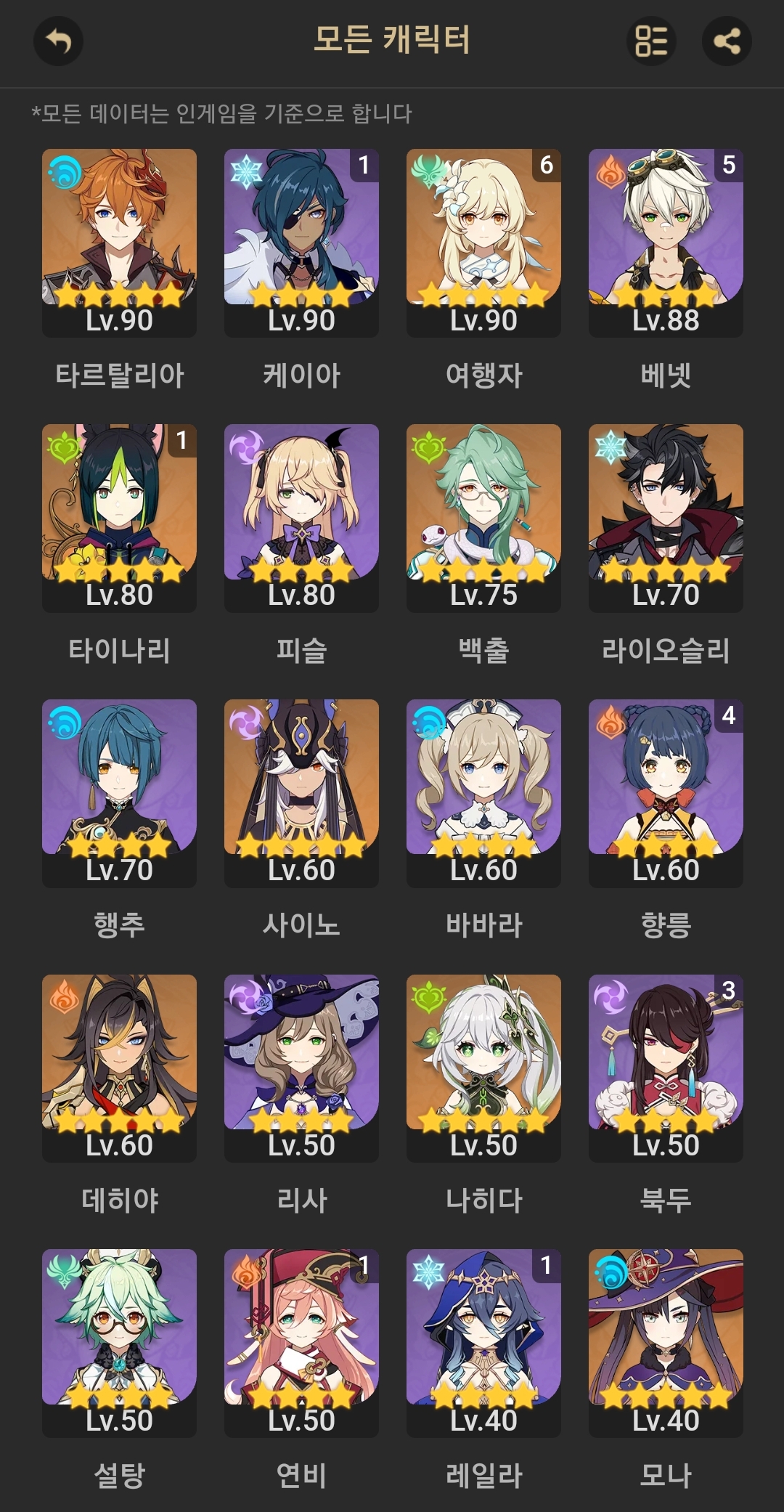Select the 베넷 character tile
The width and height of the screenshot is (784, 1512).
666,243
